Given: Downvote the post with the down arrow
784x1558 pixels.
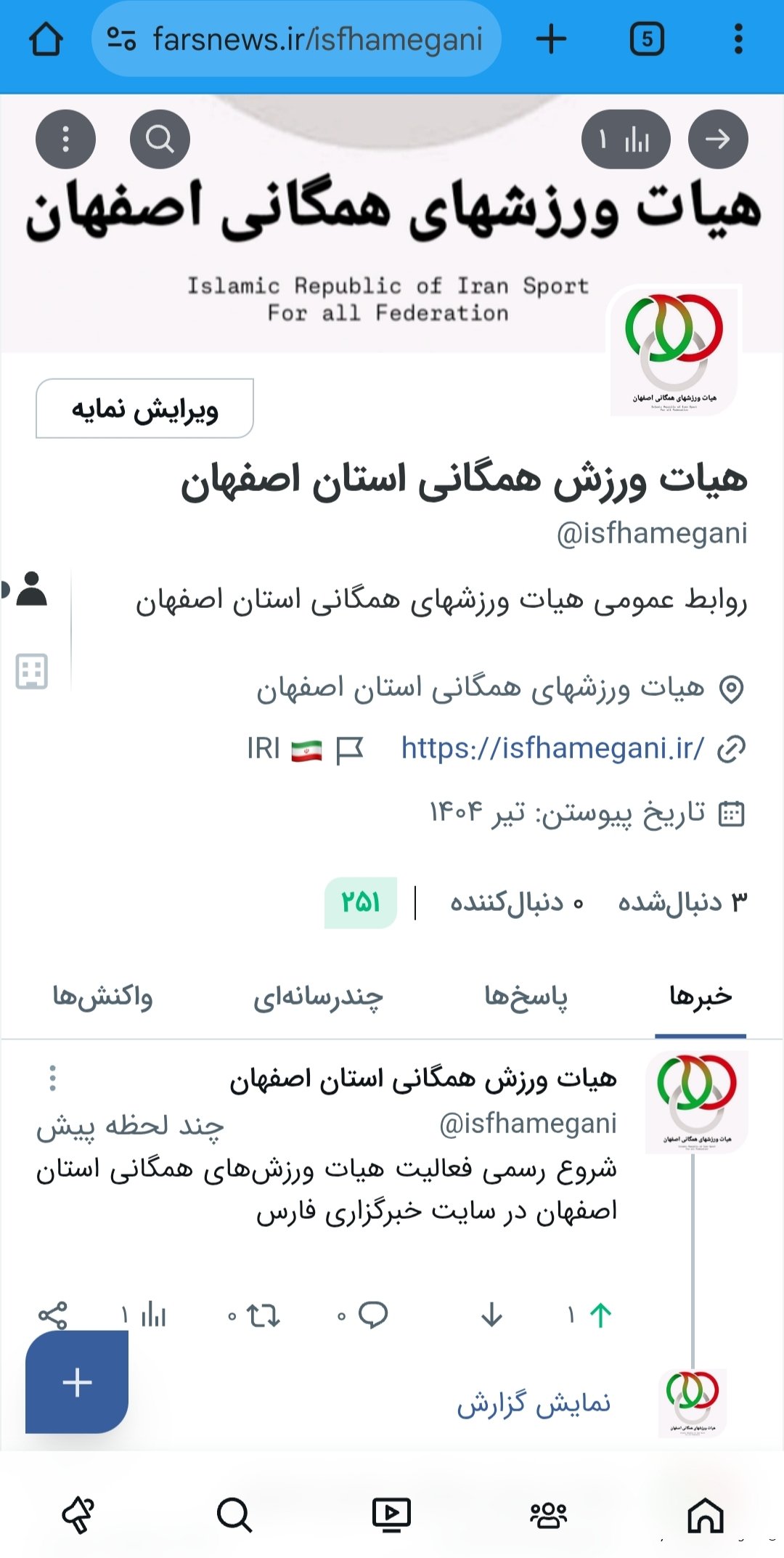Looking at the screenshot, I should click(x=491, y=1315).
